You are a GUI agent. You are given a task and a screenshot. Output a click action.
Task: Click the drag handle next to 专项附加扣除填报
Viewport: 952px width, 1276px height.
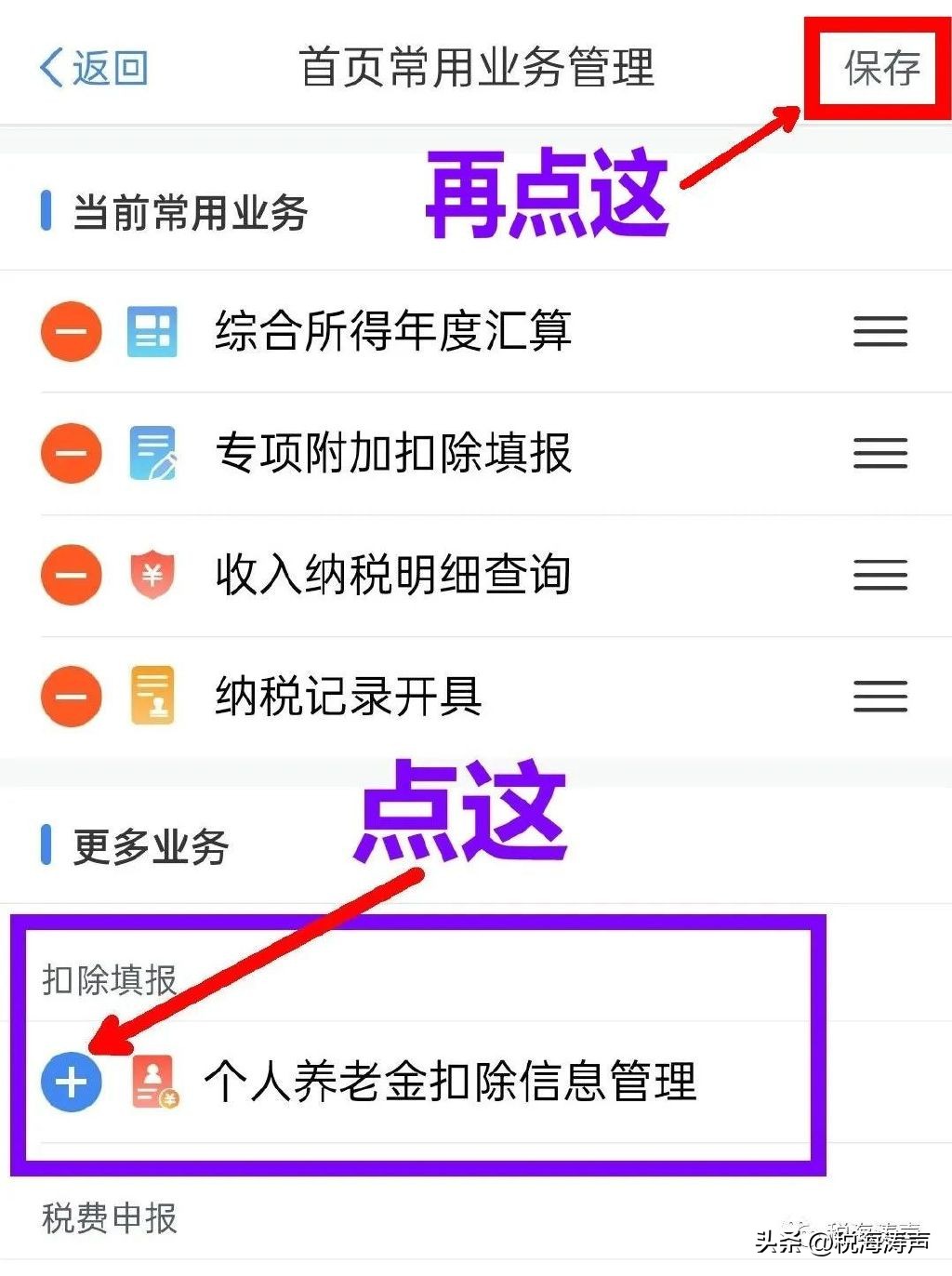(x=879, y=454)
